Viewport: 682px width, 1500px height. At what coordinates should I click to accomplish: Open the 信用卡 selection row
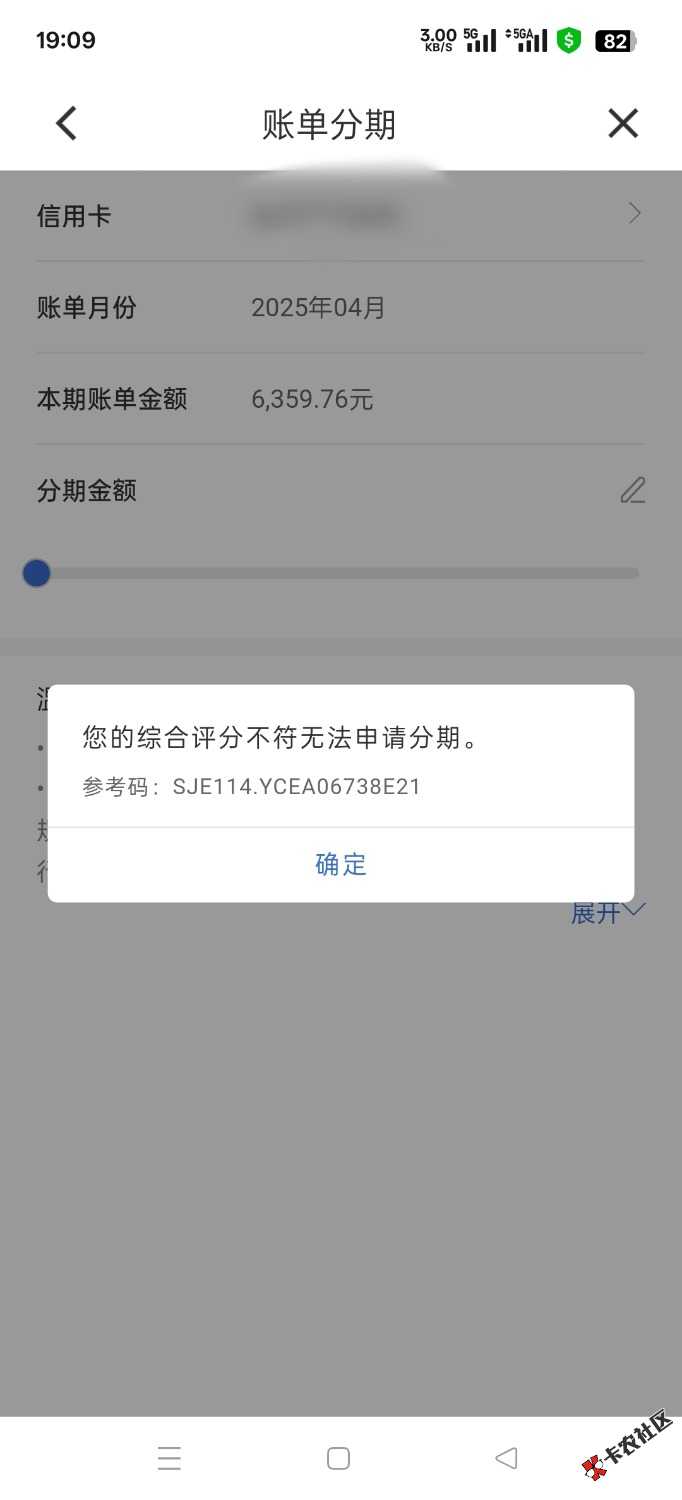[340, 215]
